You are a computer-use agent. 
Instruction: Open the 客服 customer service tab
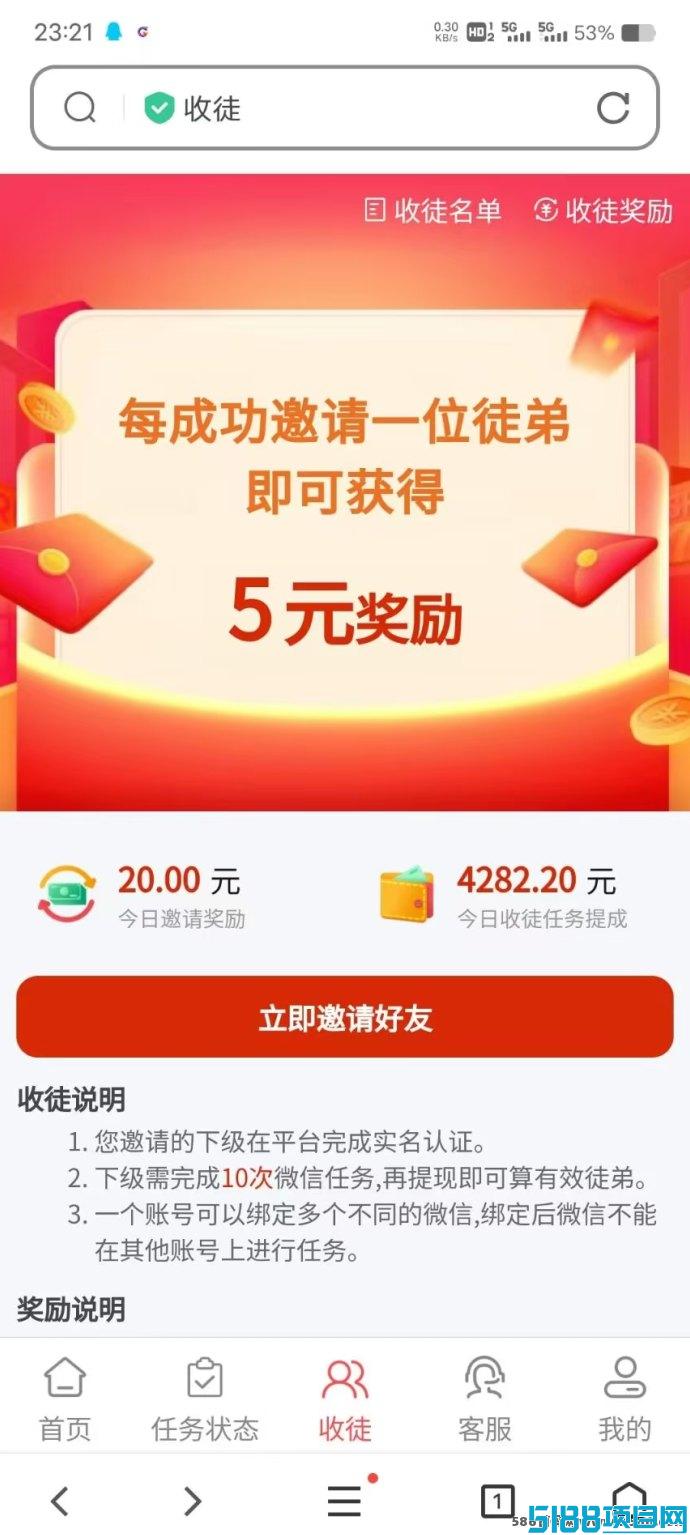tap(485, 1399)
